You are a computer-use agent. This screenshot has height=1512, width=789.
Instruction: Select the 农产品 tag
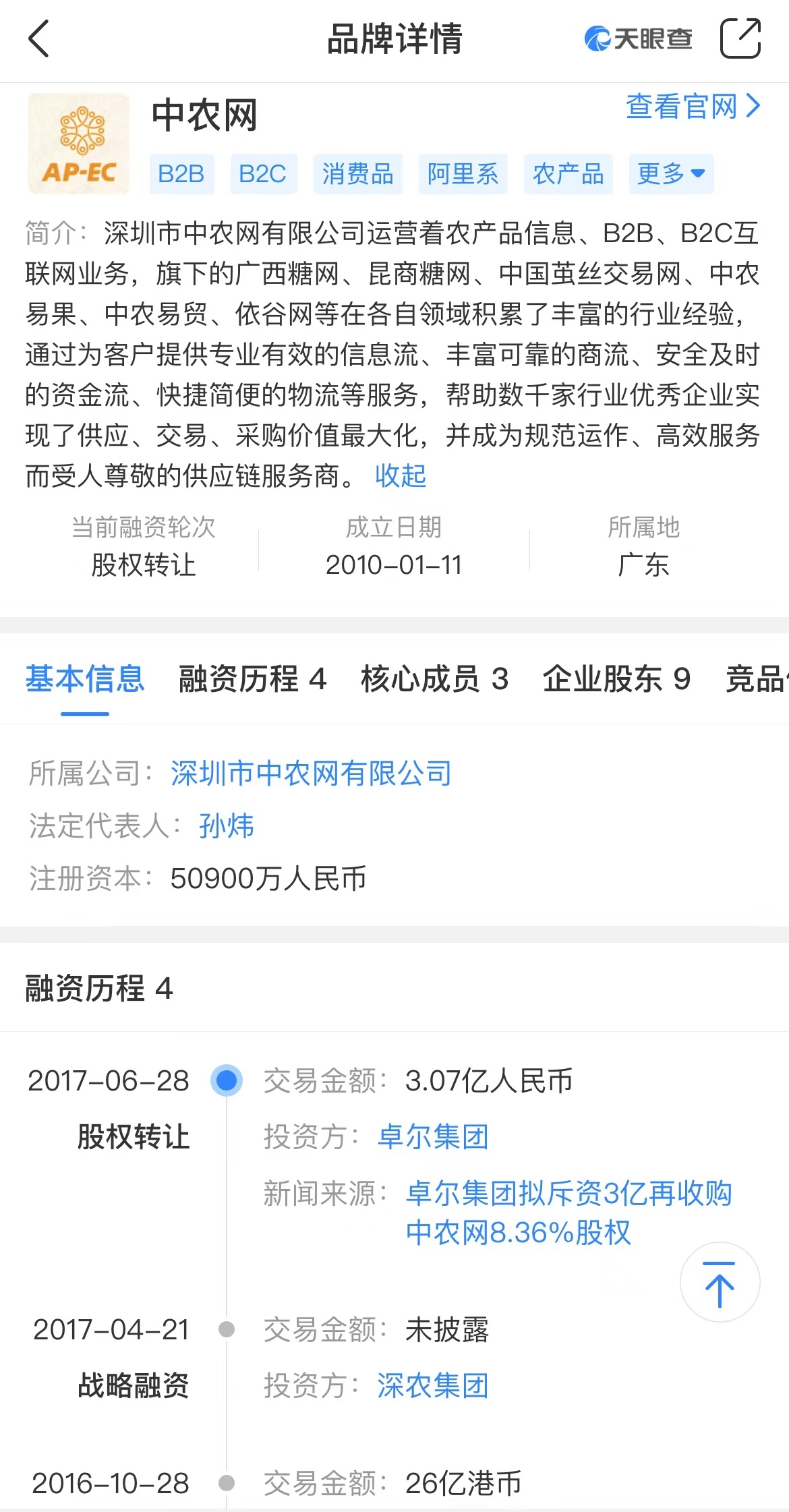click(568, 174)
